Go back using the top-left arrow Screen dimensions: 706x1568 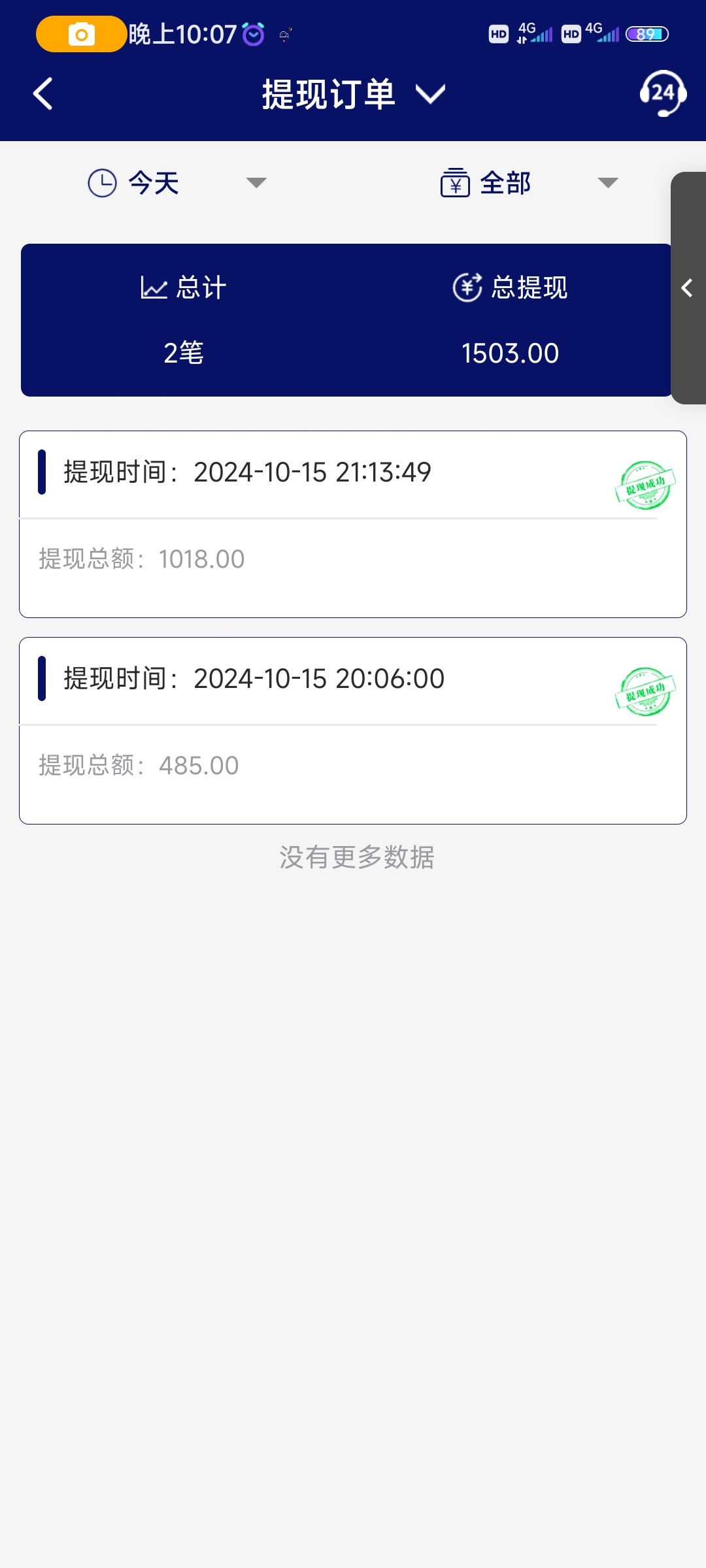43,94
